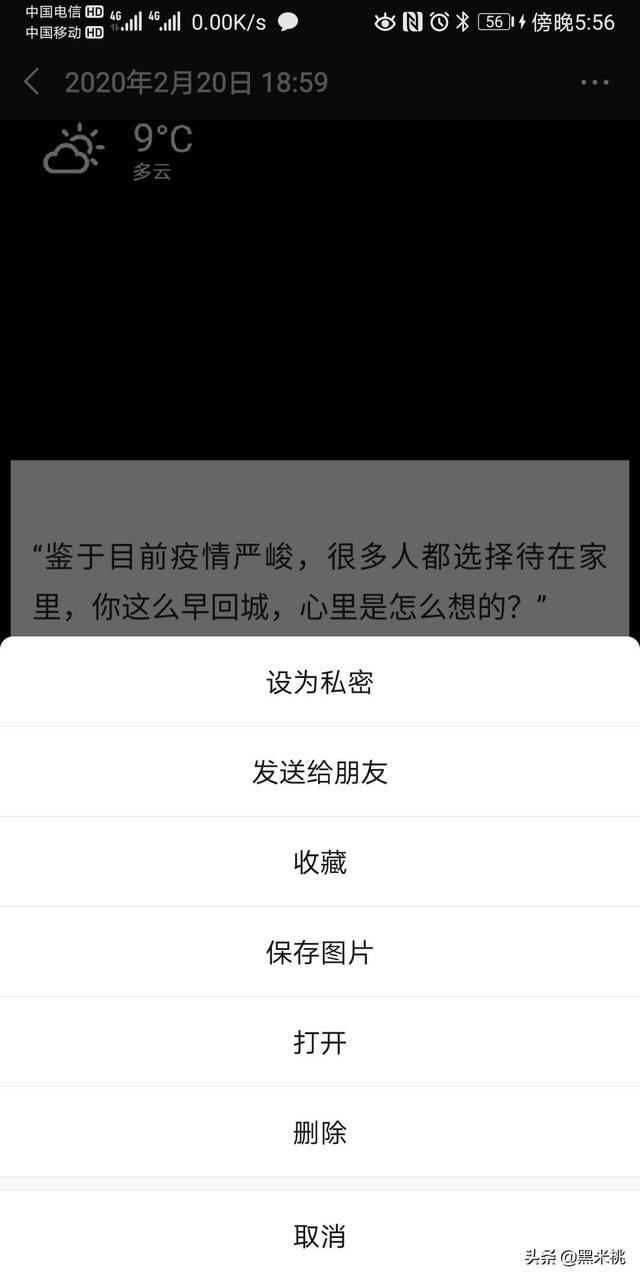This screenshot has width=640, height=1280.
Task: Choose 删除 to delete this
Action: point(320,1132)
